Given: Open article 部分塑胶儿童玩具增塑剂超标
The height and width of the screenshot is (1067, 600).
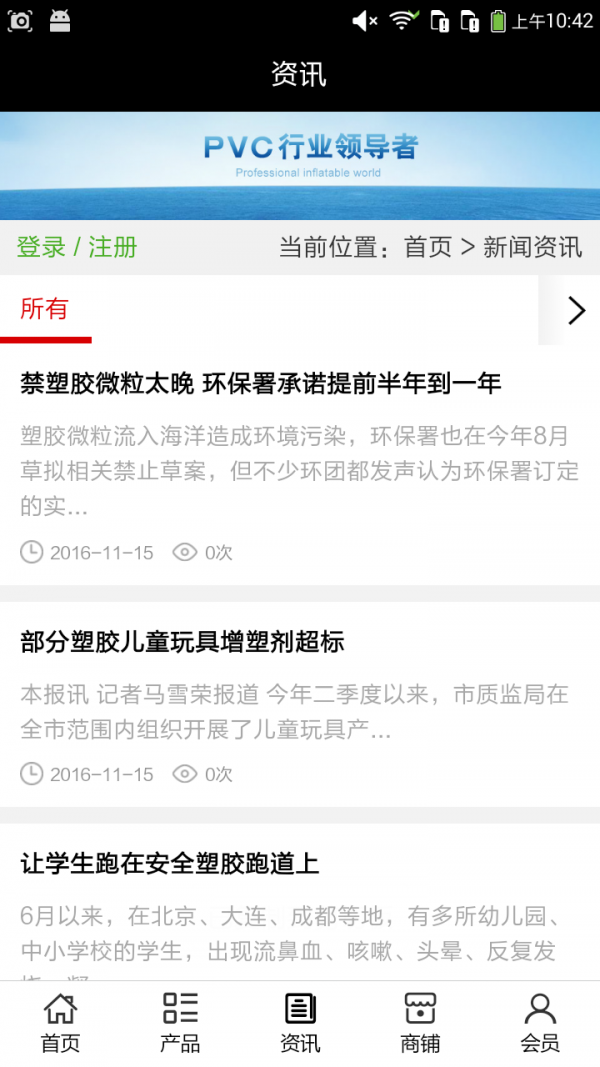Looking at the screenshot, I should pyautogui.click(x=182, y=642).
